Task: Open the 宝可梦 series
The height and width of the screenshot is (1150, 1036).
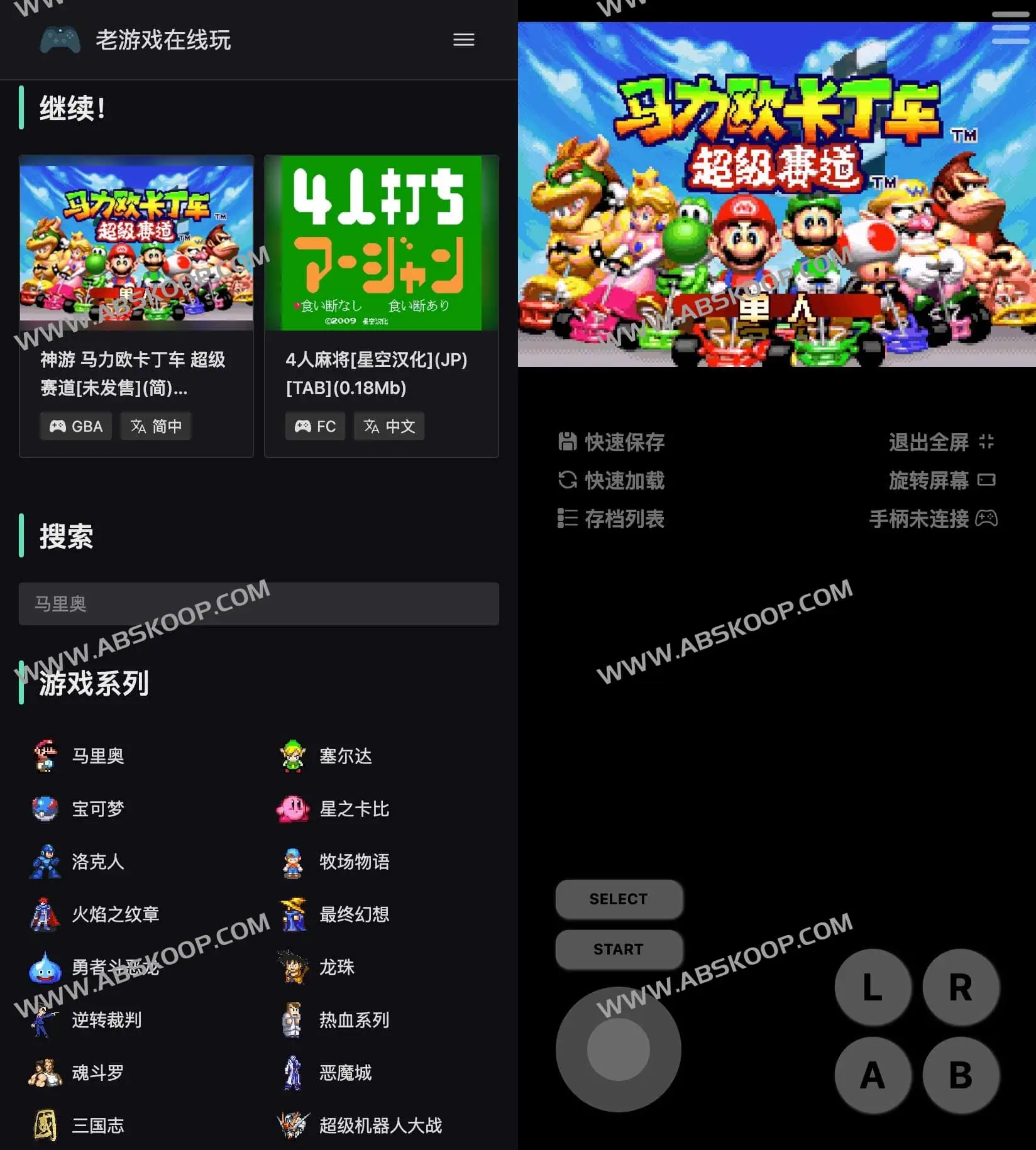Action: coord(97,809)
